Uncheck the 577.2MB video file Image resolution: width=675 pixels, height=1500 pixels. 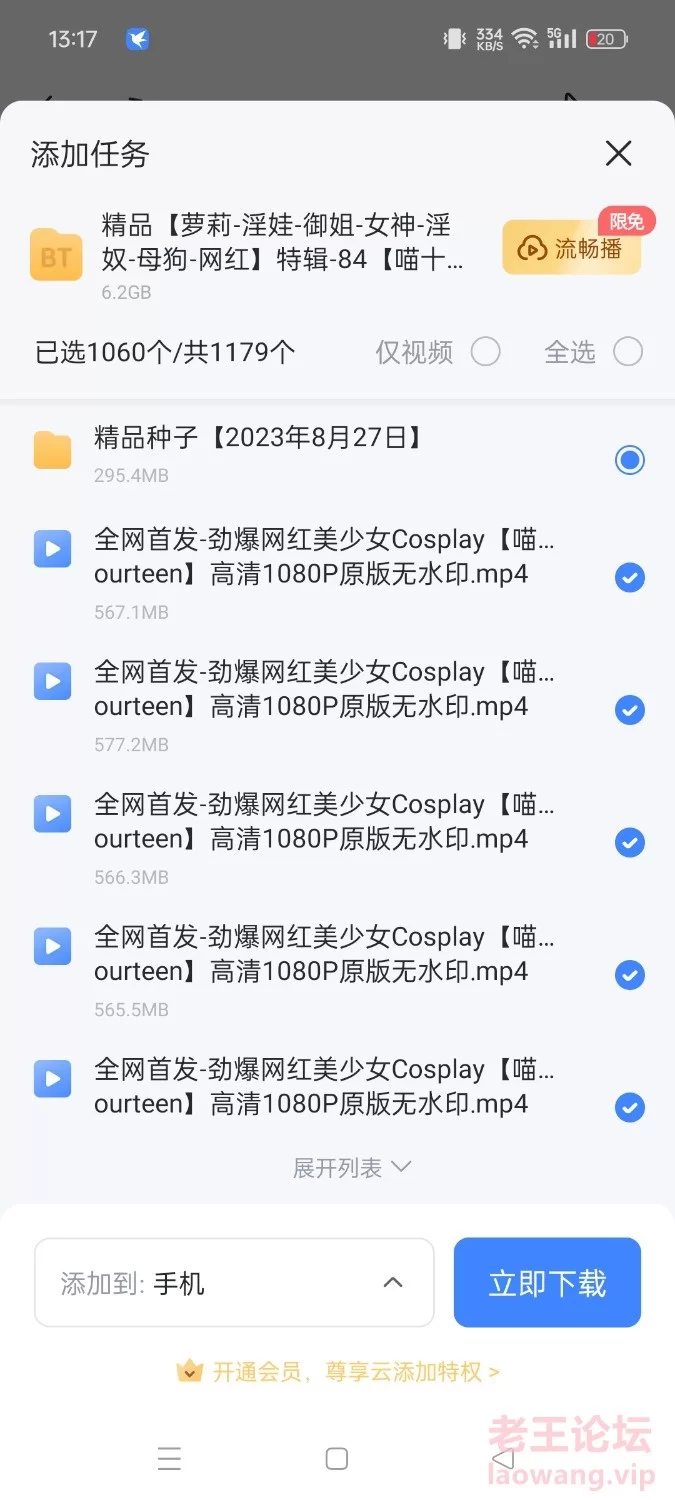click(629, 710)
